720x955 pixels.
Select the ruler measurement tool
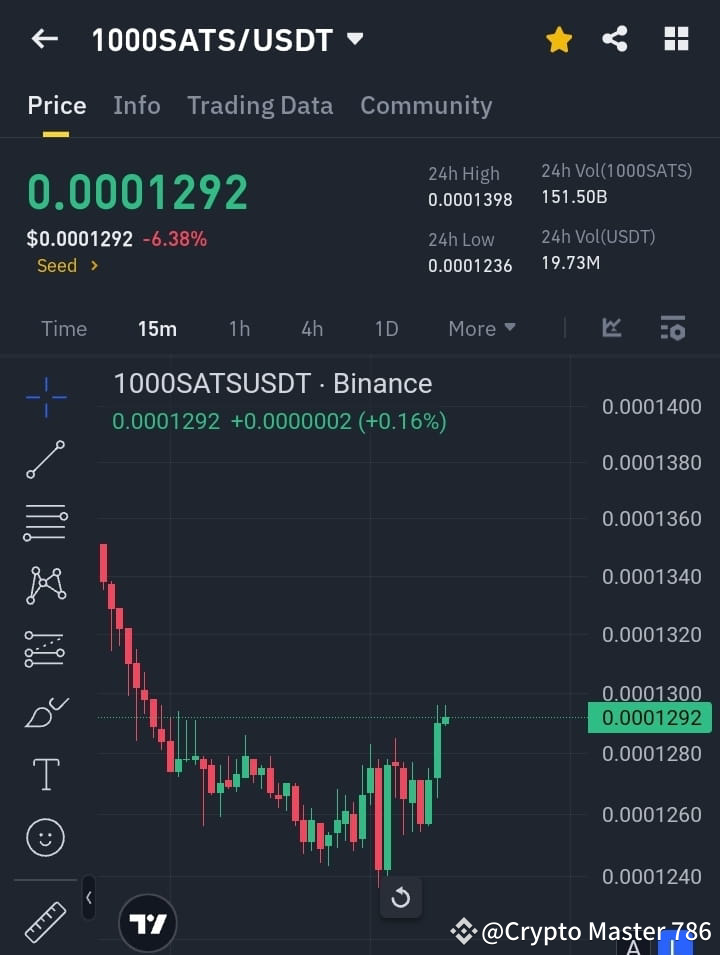click(45, 921)
